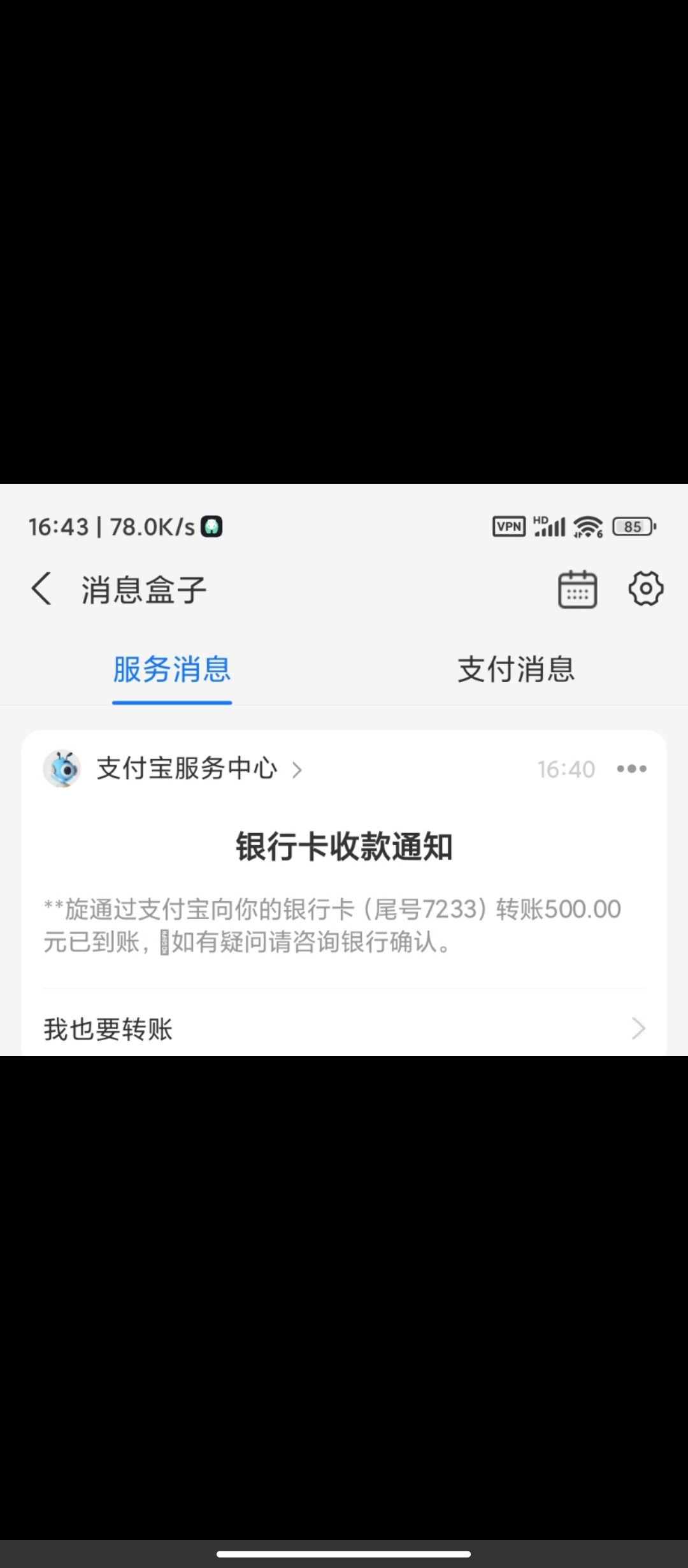Go back from 消息盒子
This screenshot has width=688, height=1568.
pyautogui.click(x=42, y=588)
